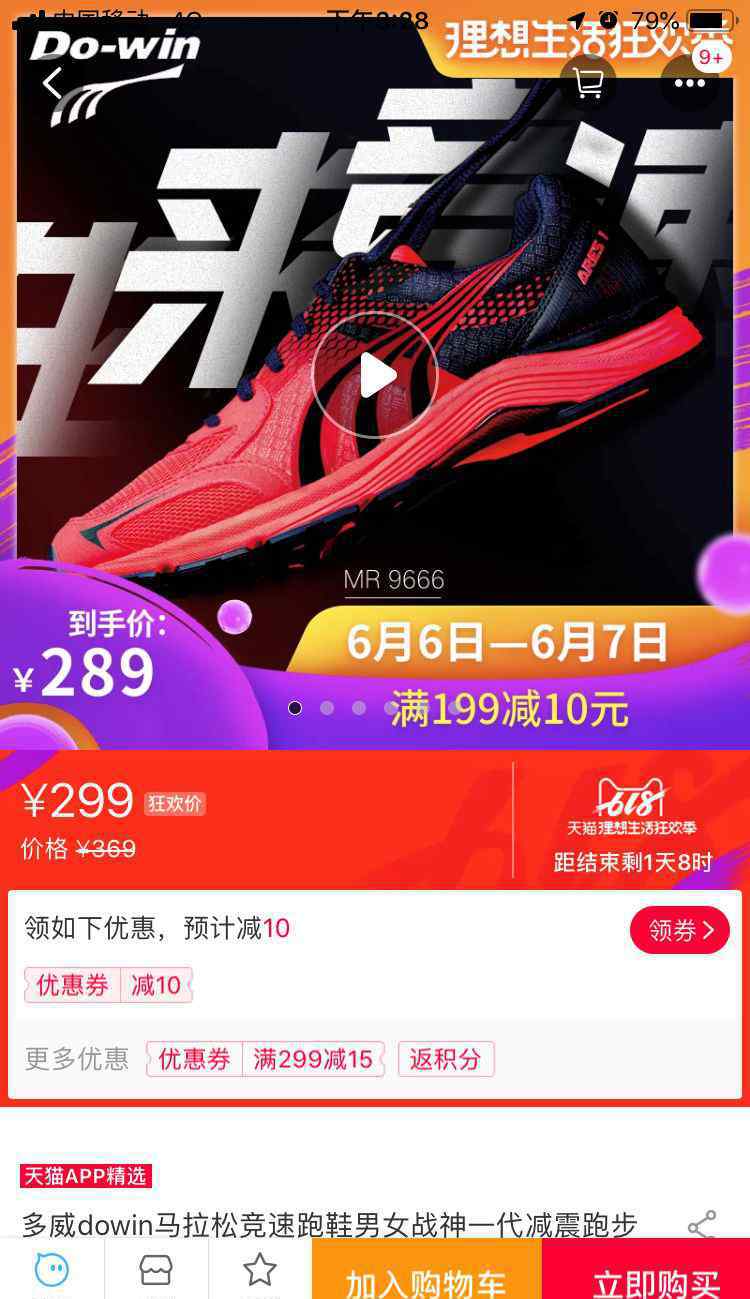Select the 优惠券 减10 coupon chip
Image resolution: width=750 pixels, height=1299 pixels.
pos(108,985)
